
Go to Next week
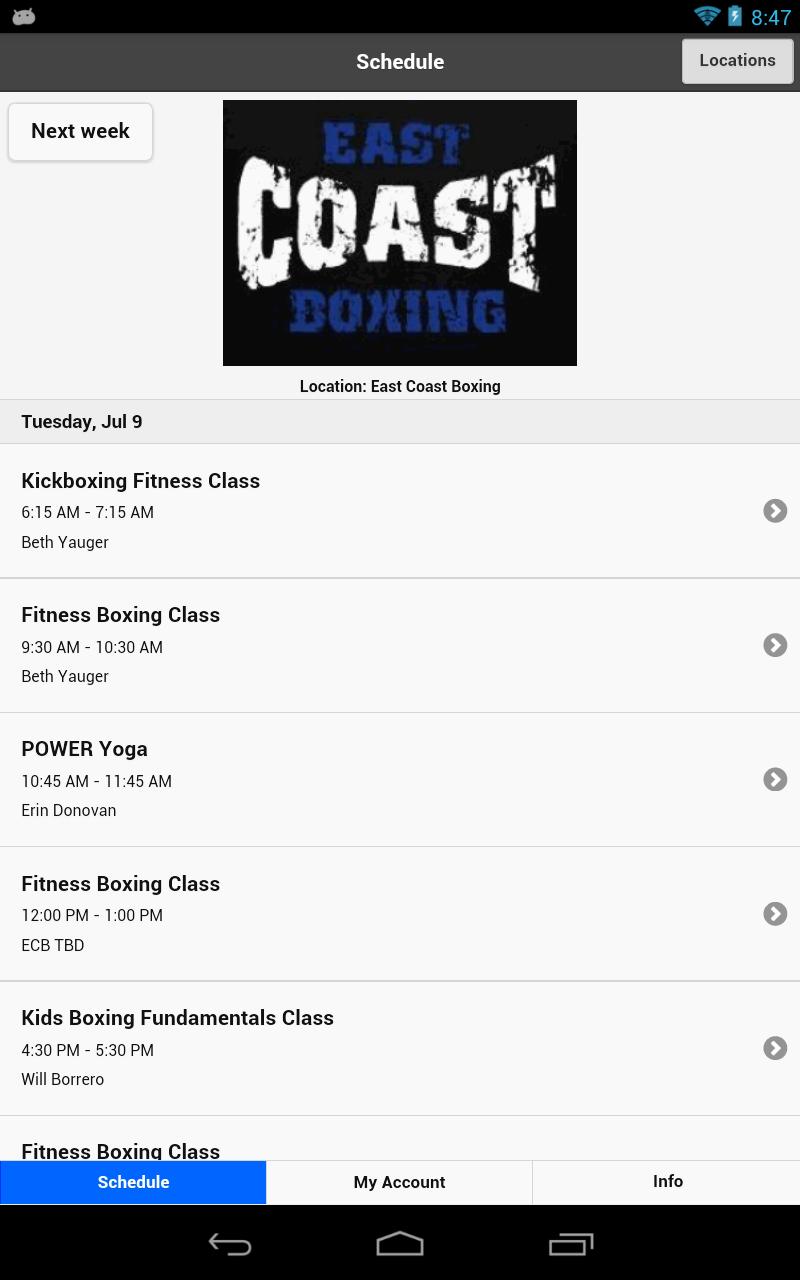tap(80, 131)
